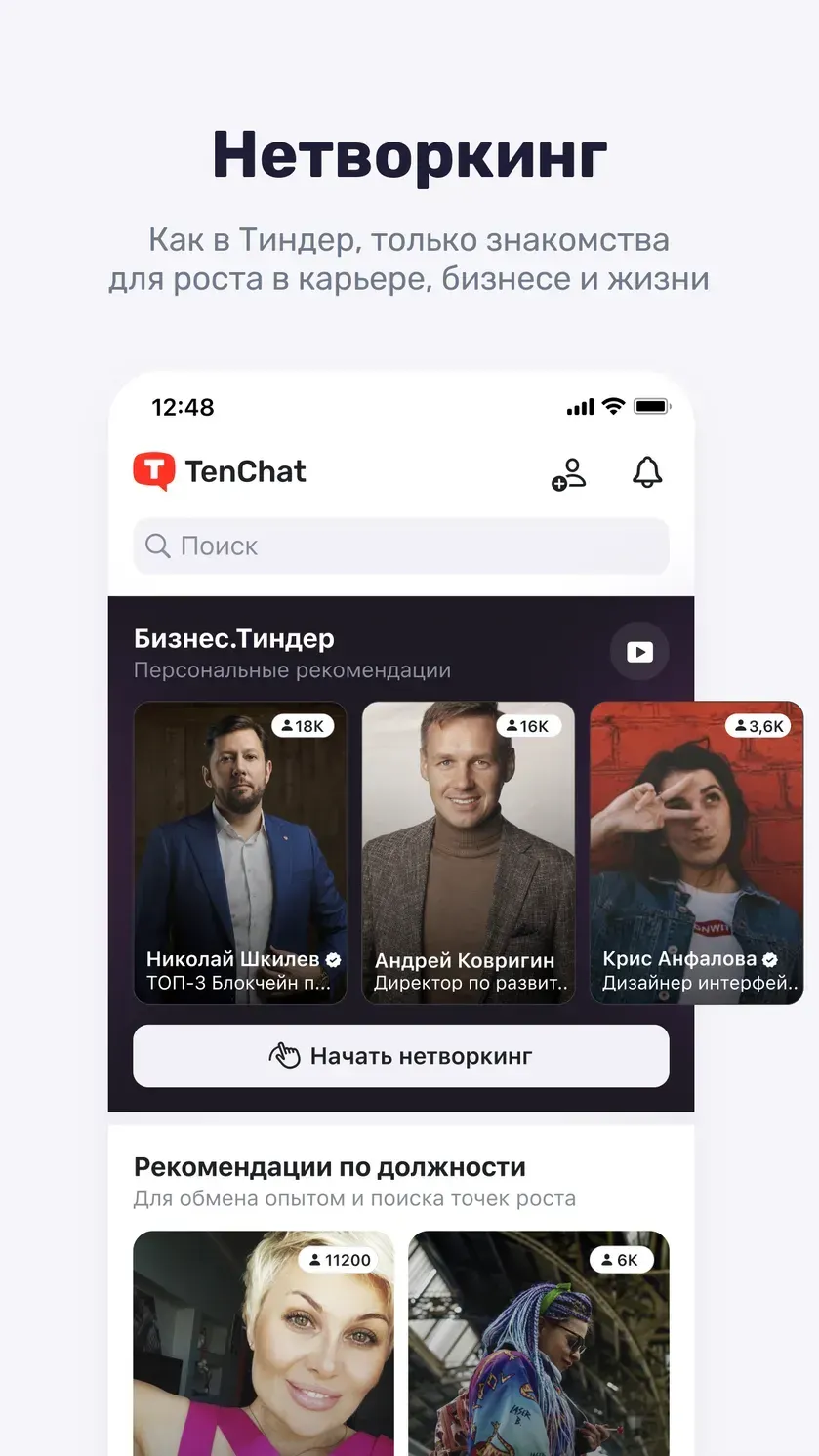Screen dimensions: 819x1456
Task: Tap the add contact icon
Action: click(x=568, y=472)
